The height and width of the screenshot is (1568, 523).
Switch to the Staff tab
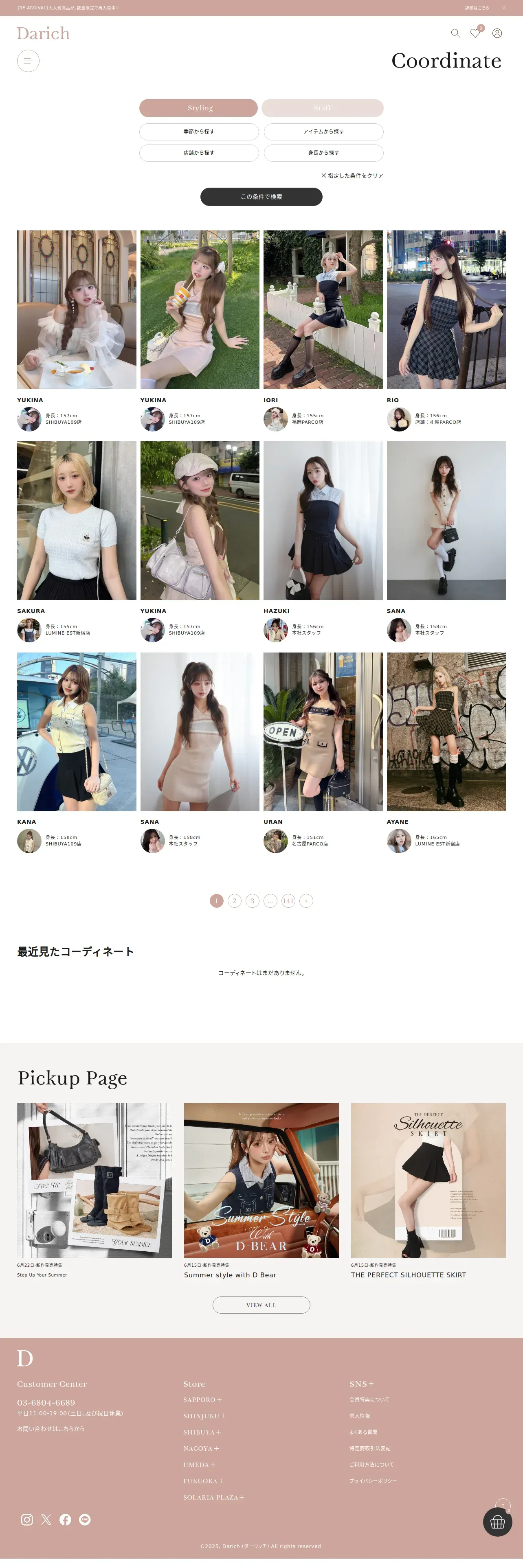(322, 108)
